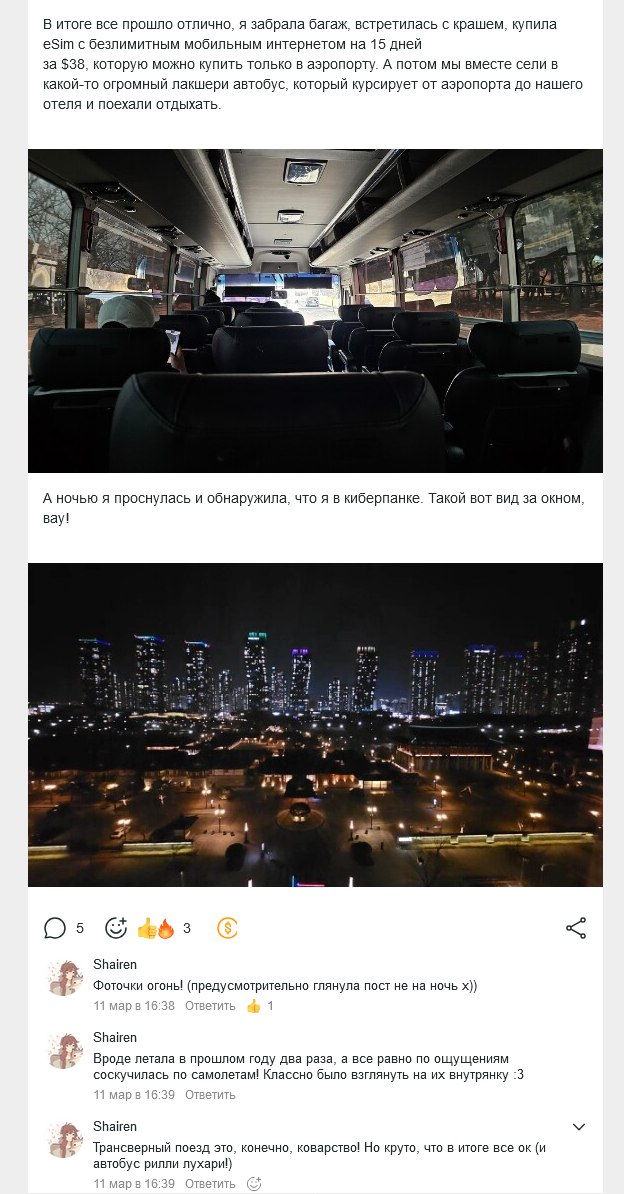
Task: React to the transfer train comment
Action: (x=254, y=1184)
